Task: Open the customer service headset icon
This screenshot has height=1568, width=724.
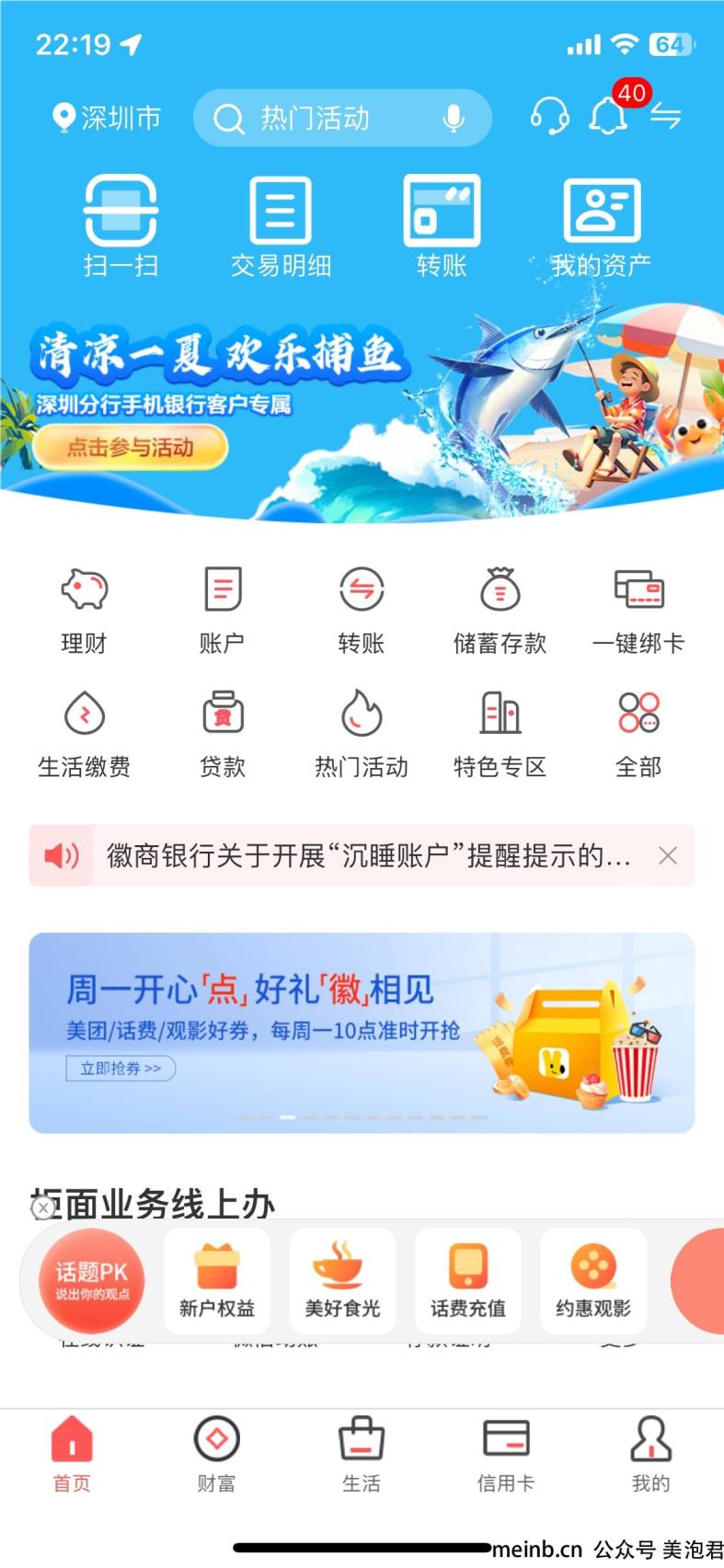Action: [549, 117]
